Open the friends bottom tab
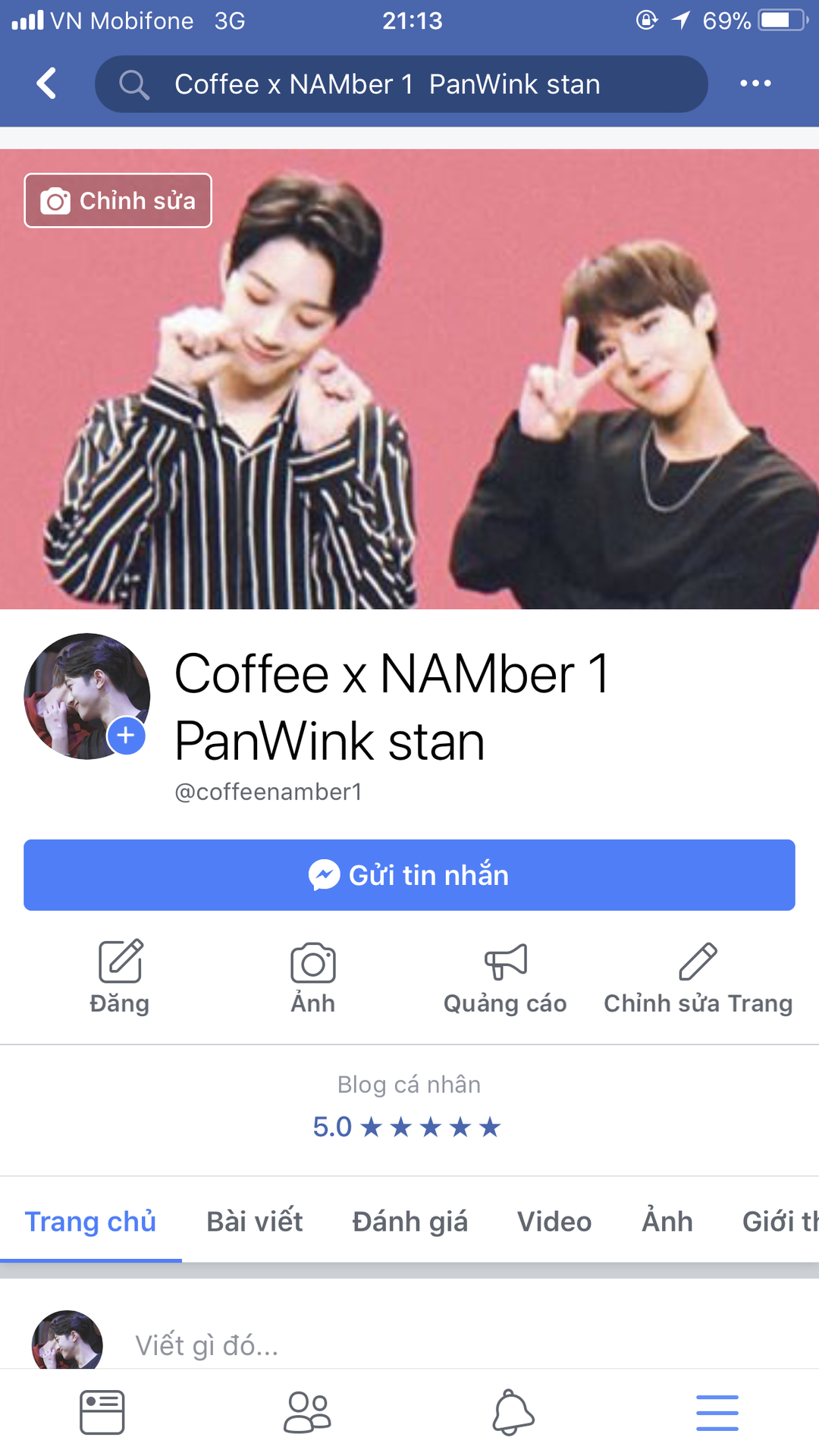 pyautogui.click(x=307, y=1413)
